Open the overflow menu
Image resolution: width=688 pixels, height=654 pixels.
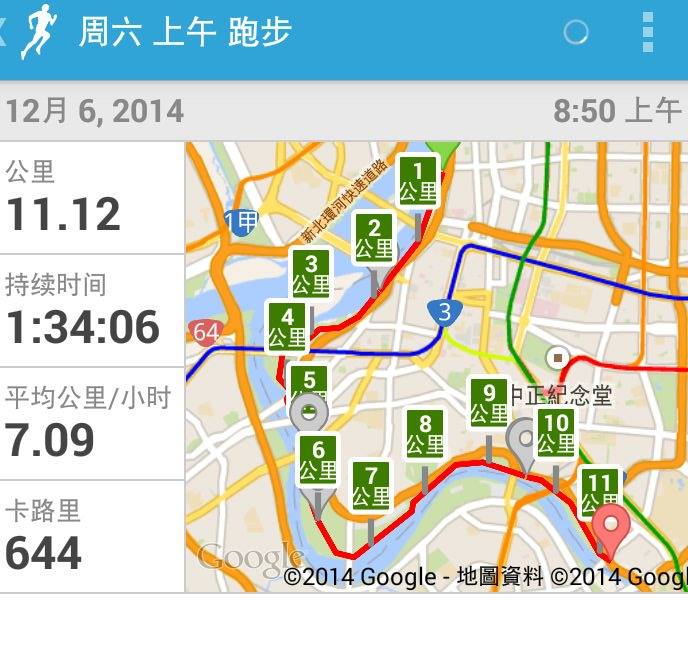[x=648, y=33]
